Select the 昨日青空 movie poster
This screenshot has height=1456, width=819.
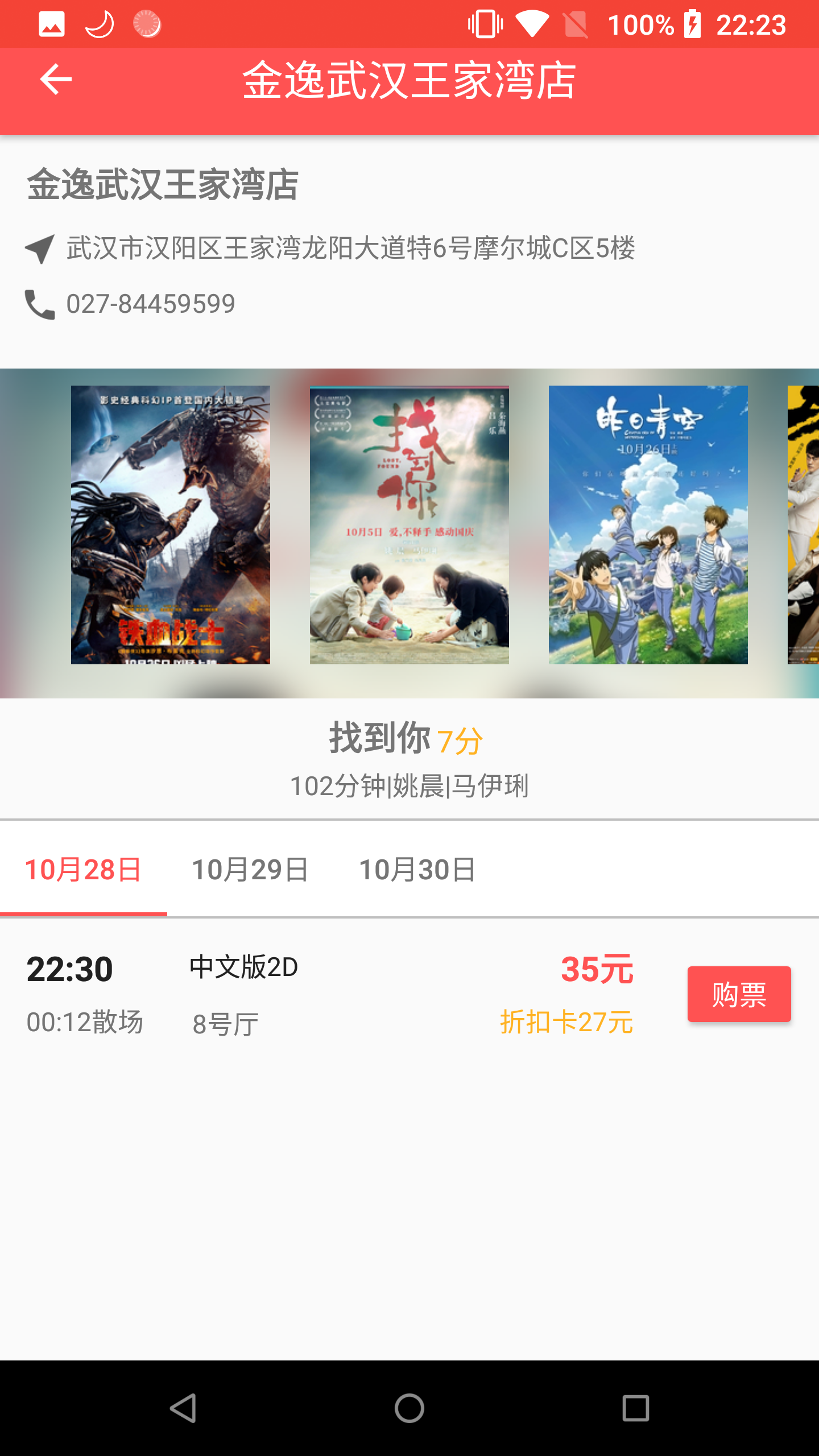coord(648,524)
